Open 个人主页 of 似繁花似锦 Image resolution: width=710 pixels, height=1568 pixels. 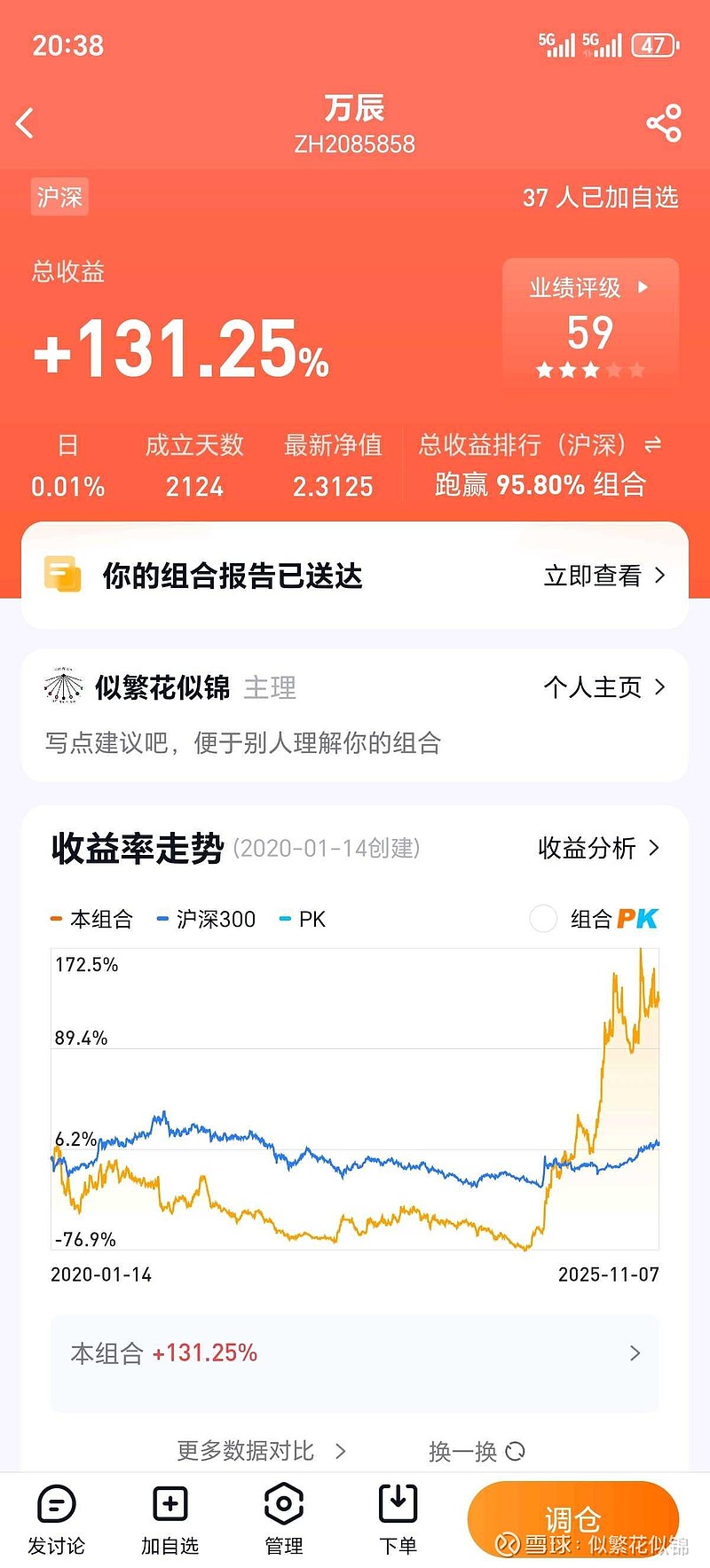[603, 687]
